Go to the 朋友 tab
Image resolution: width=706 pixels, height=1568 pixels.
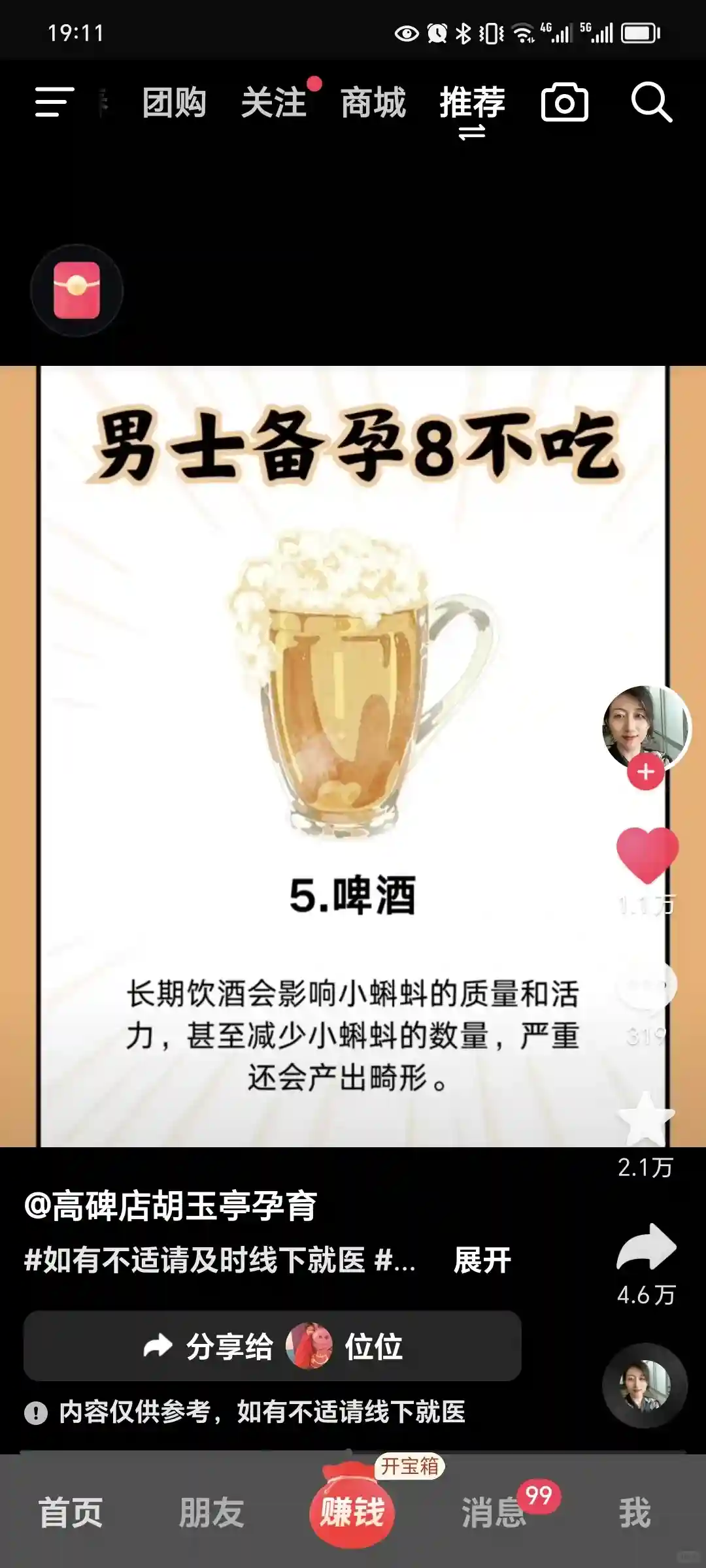pos(212,1512)
